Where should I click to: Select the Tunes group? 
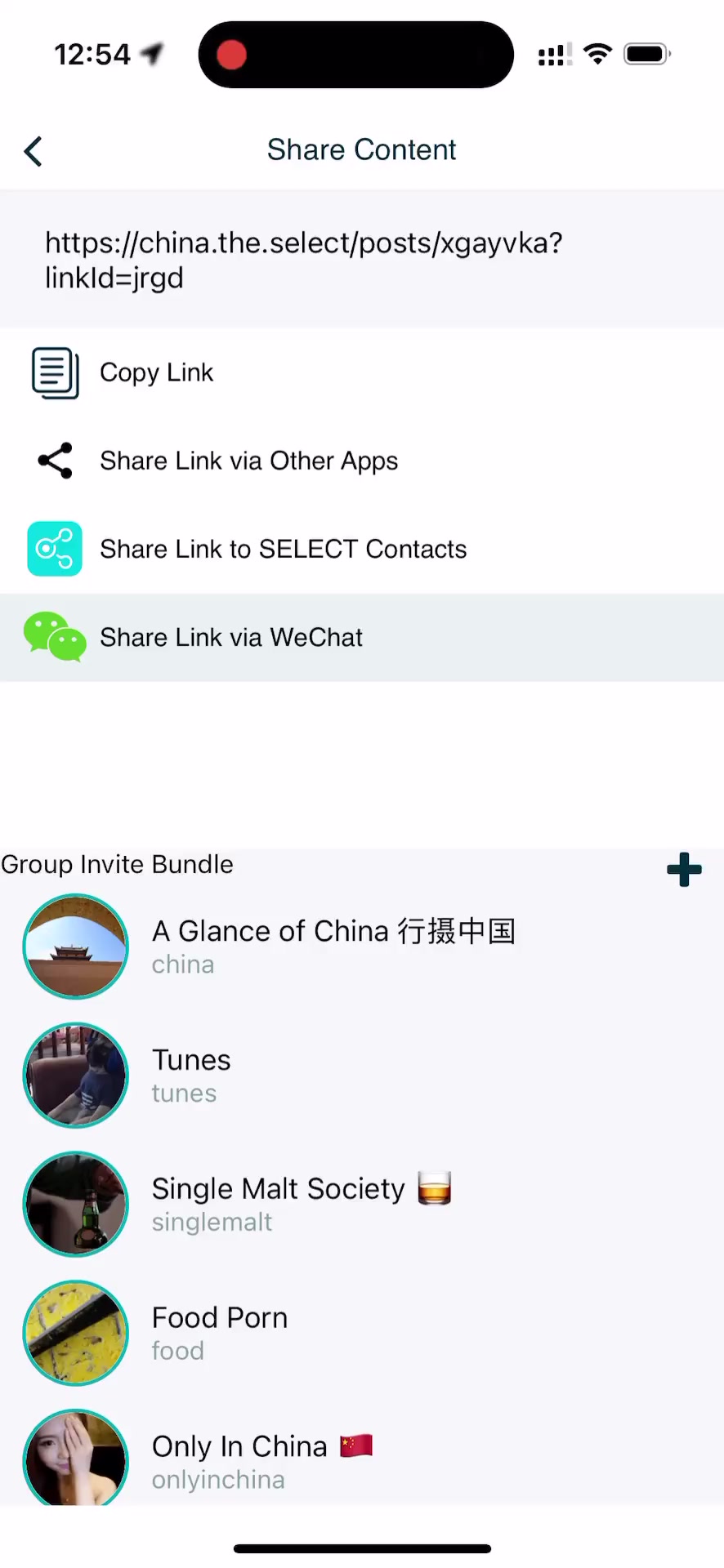click(x=191, y=1075)
